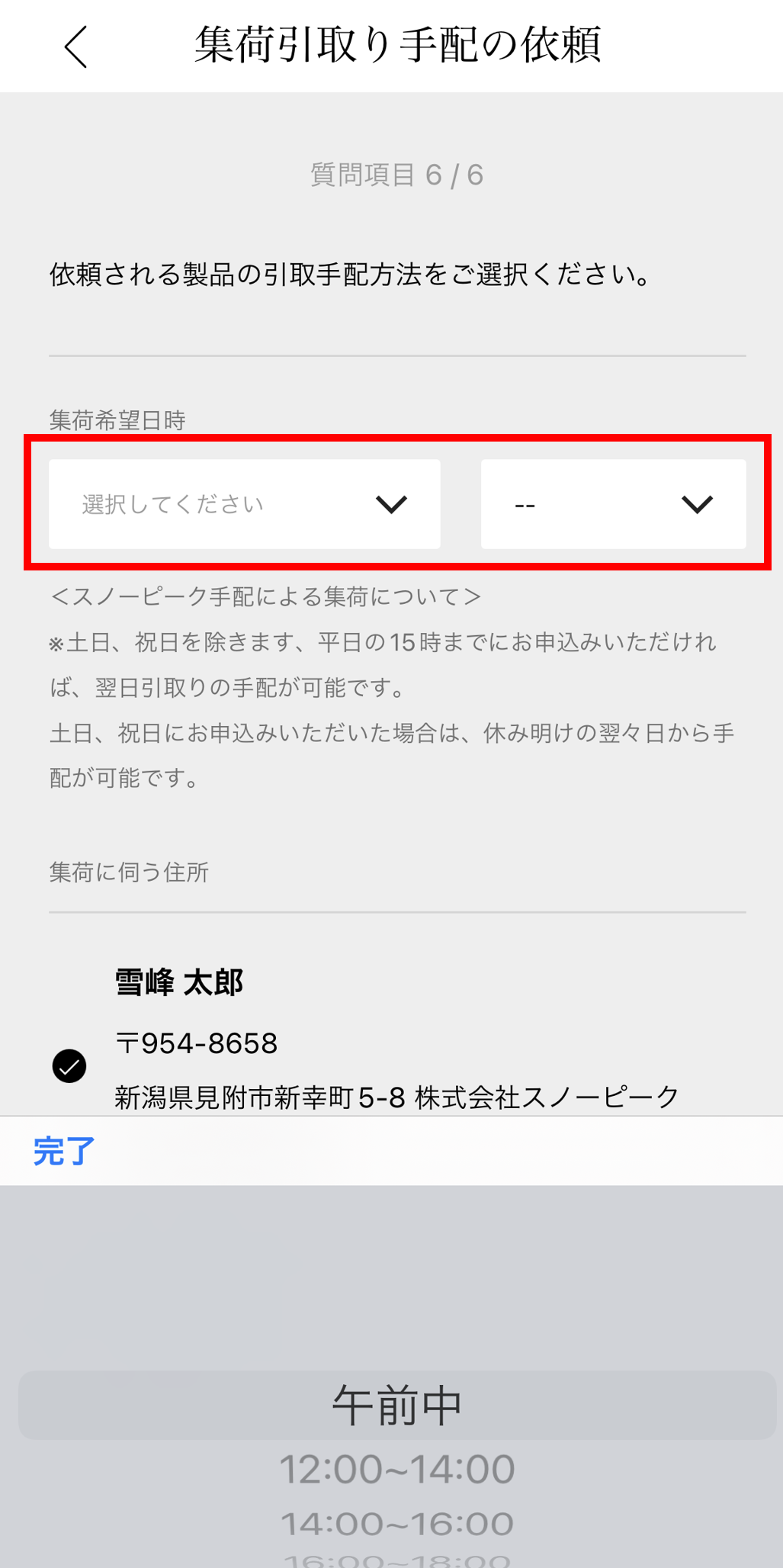Select the 雪峰 太郎 address radio button

69,1066
